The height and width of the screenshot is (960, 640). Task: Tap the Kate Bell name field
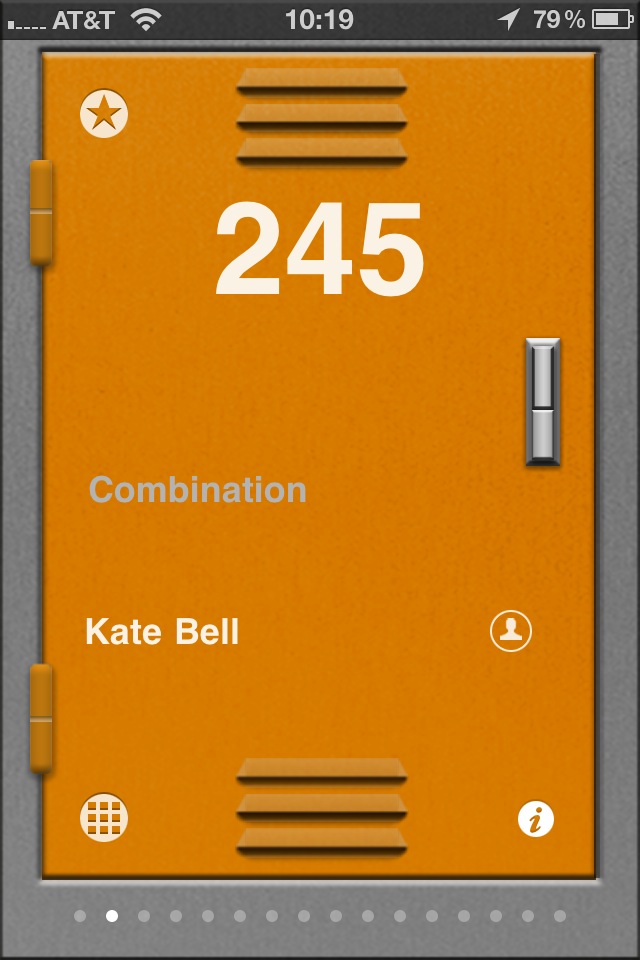(163, 632)
